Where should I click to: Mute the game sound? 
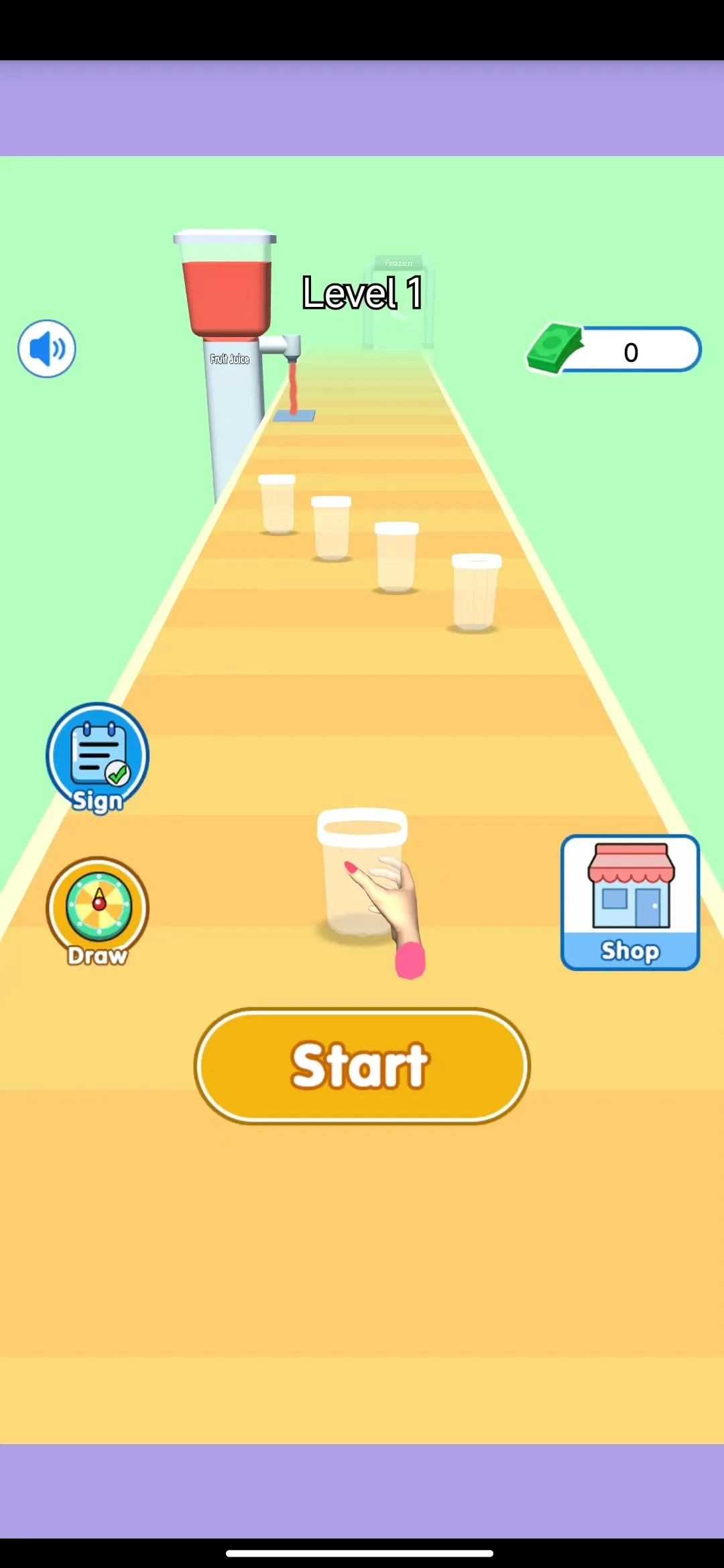pyautogui.click(x=46, y=348)
